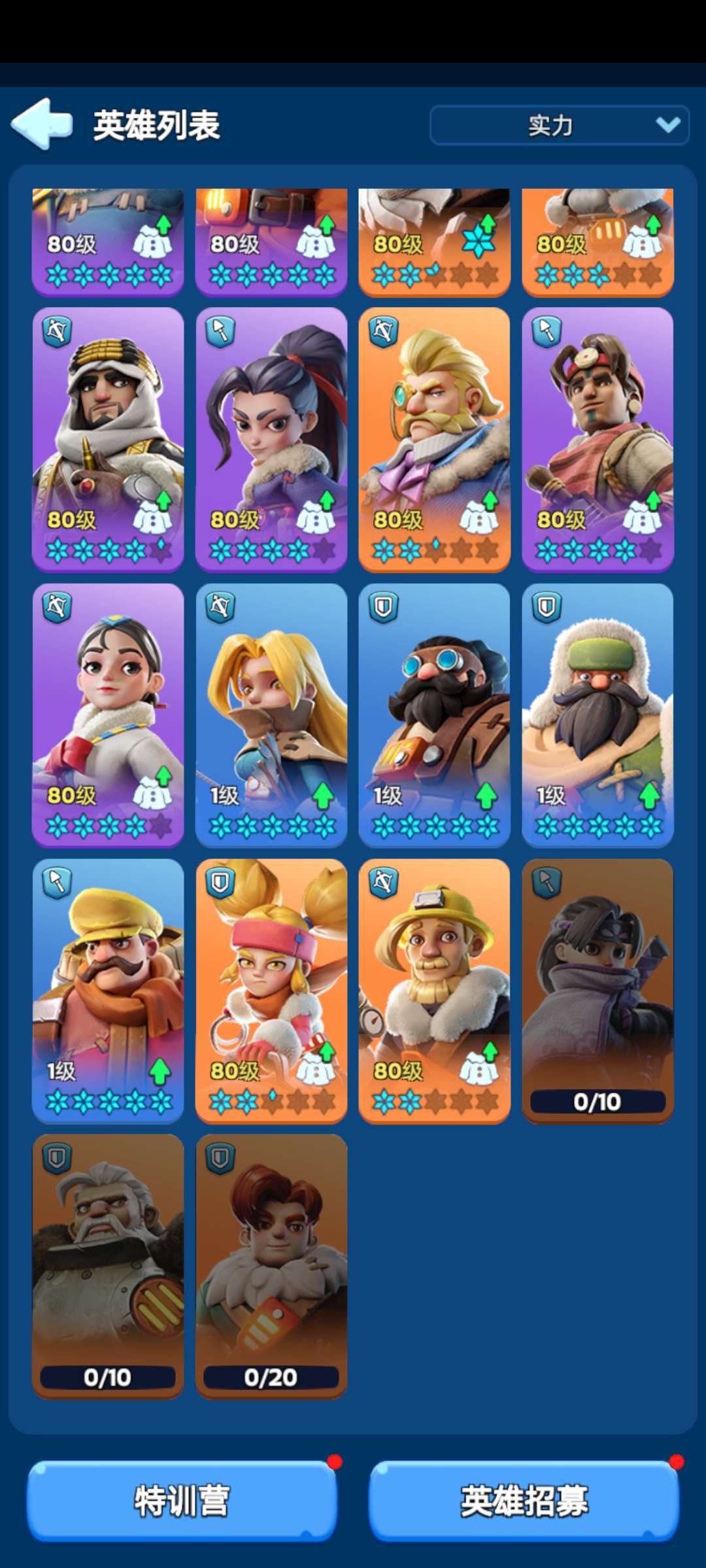Select the long blonde hair archer card
Viewport: 706px width, 1568px height.
(271, 714)
